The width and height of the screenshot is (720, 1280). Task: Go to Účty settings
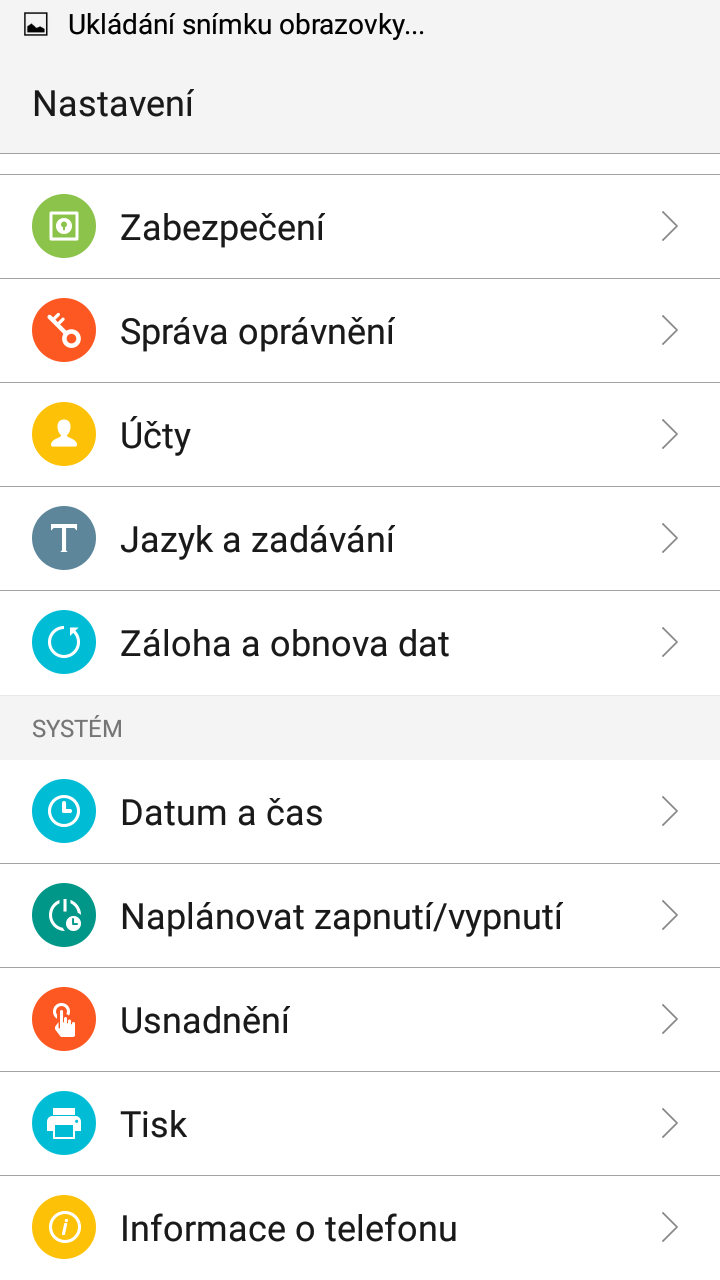point(360,435)
